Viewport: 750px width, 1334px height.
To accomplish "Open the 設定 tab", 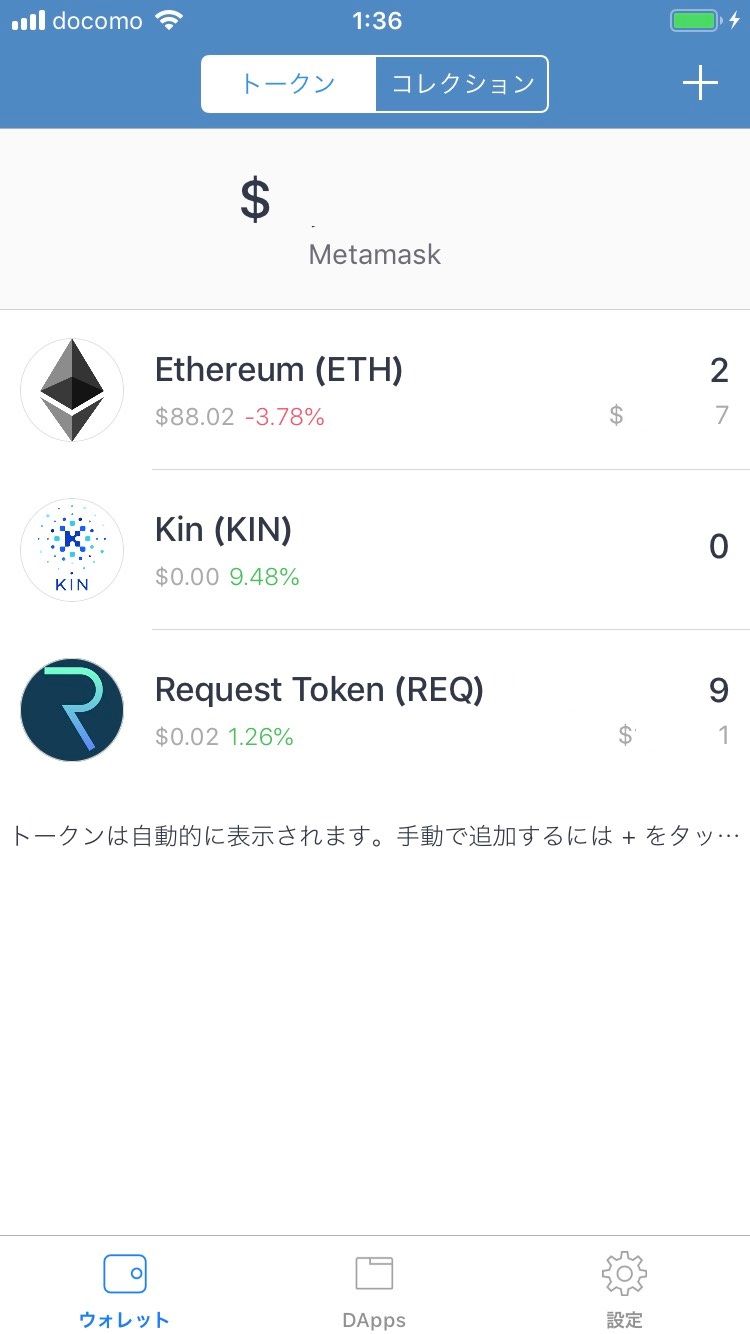I will 624,1290.
